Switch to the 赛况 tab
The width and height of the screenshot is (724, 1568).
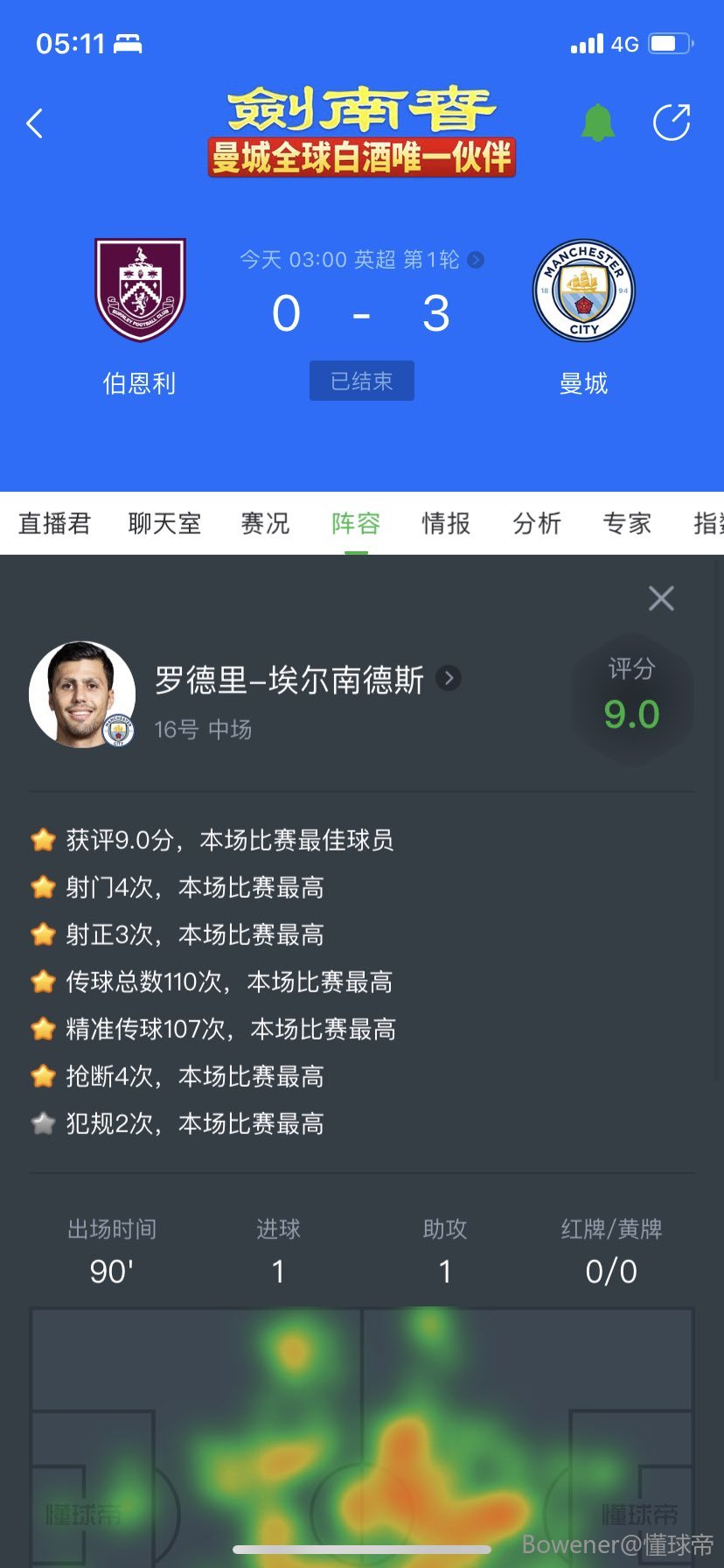point(265,523)
